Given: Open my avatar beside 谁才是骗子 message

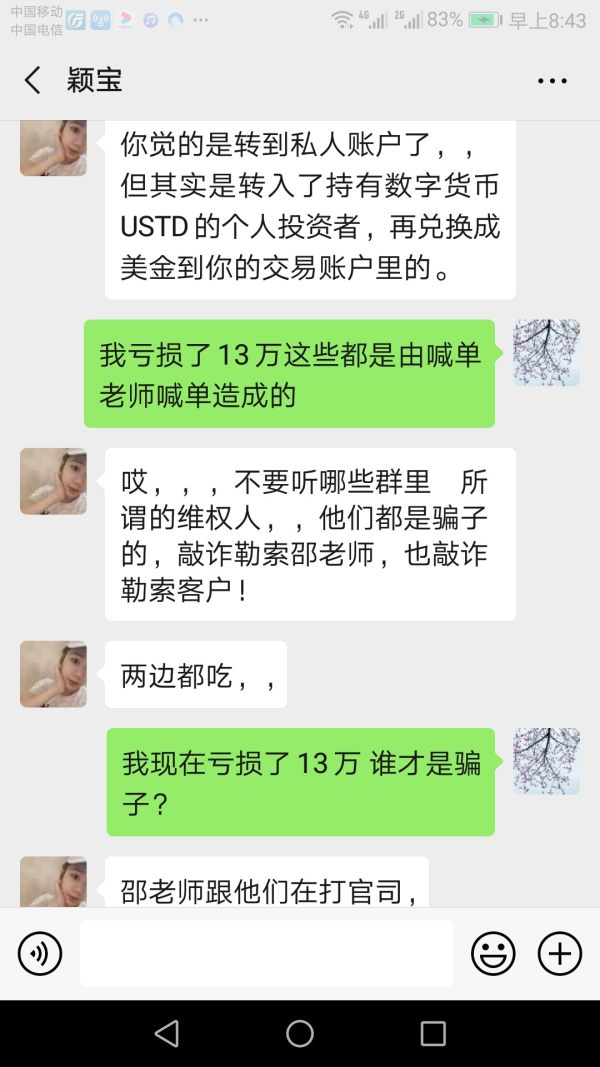Looking at the screenshot, I should point(547,761).
